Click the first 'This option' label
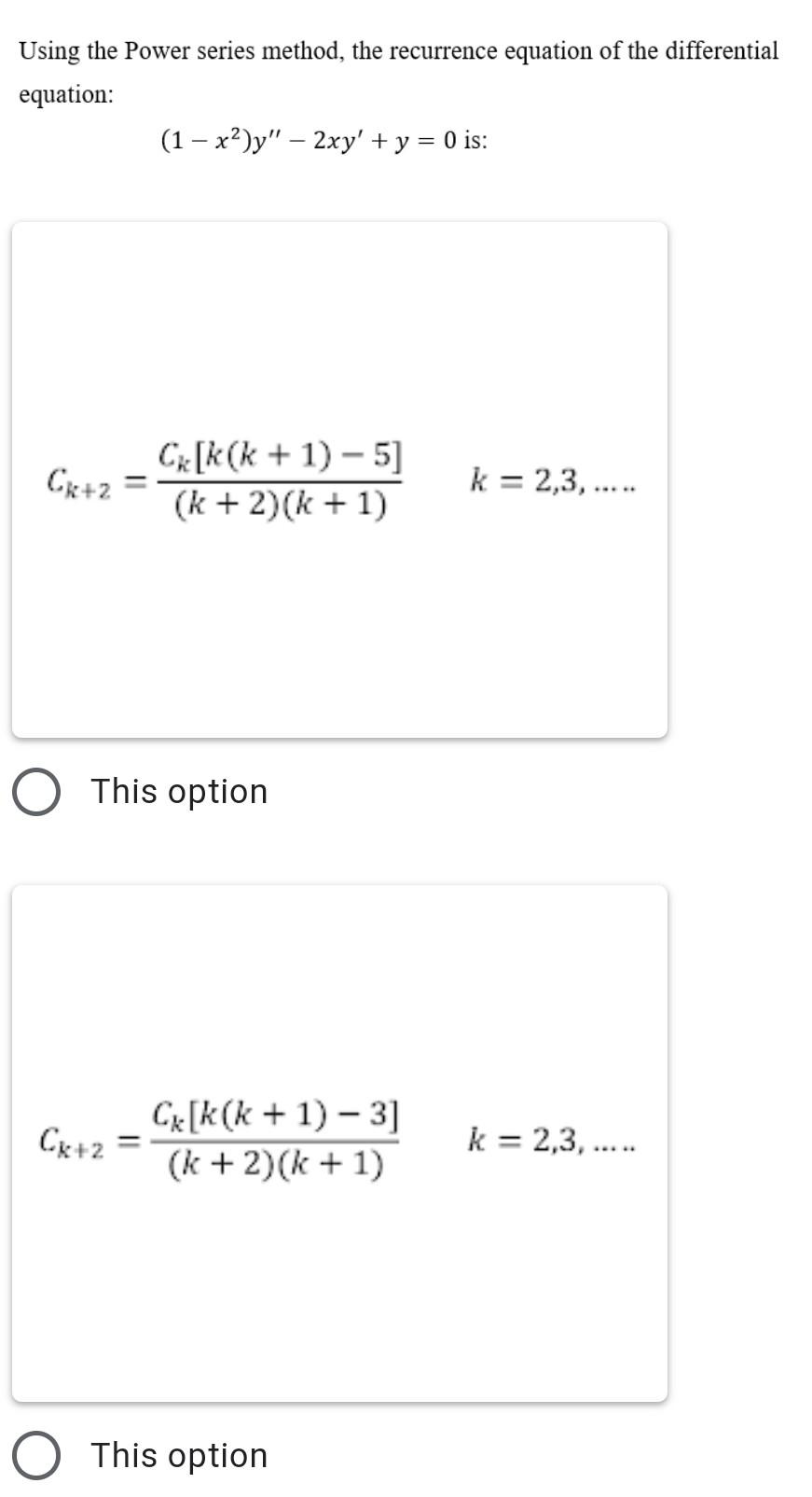The width and height of the screenshot is (812, 1497). (178, 791)
